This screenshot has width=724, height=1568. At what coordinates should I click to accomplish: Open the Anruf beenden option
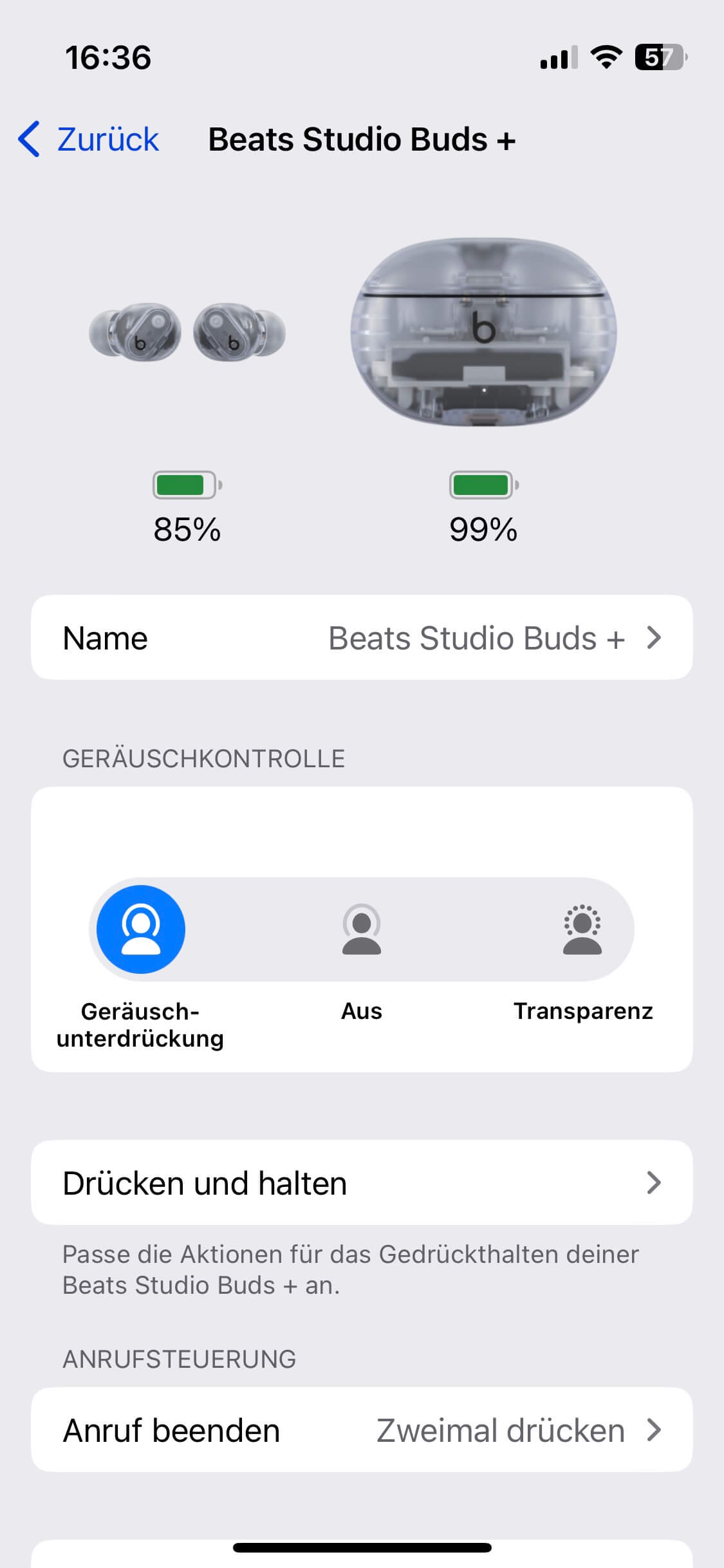point(362,1430)
